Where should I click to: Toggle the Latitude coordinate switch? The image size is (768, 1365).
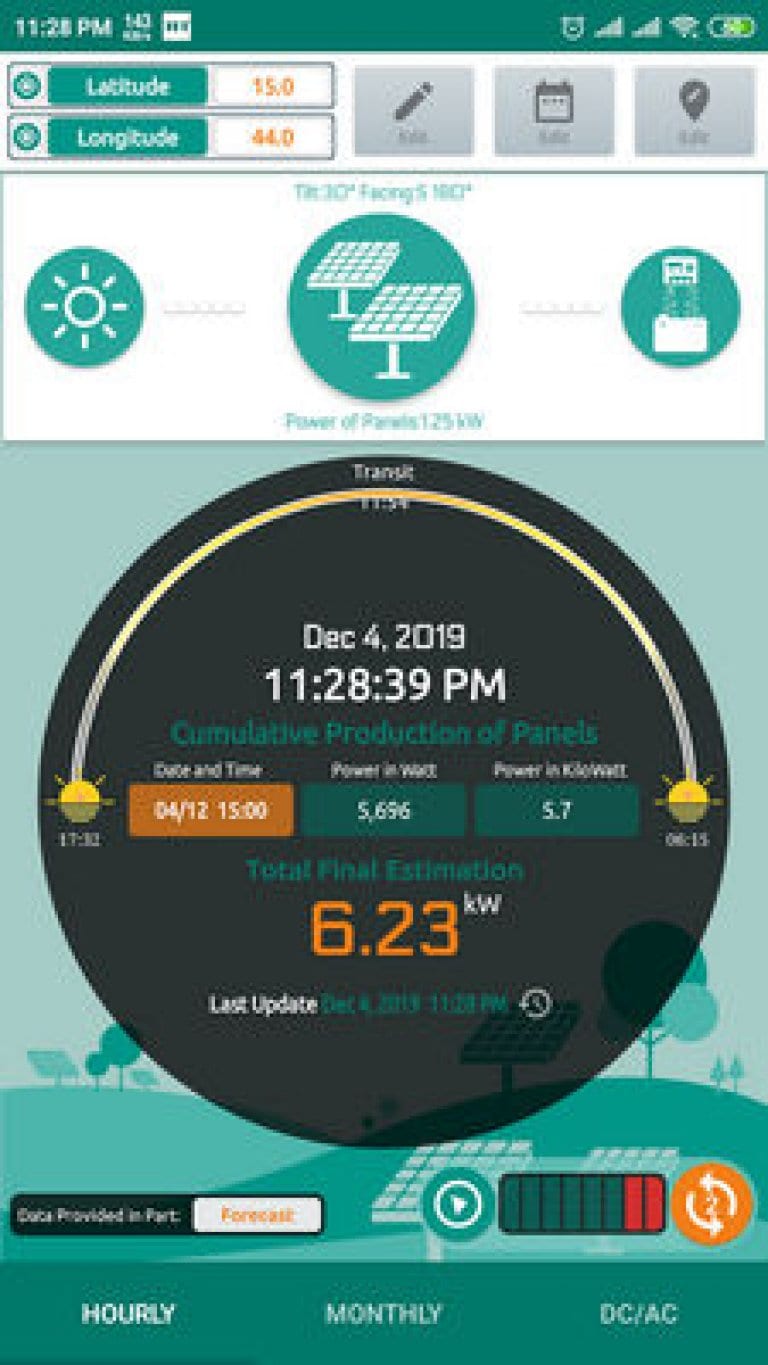tap(26, 88)
